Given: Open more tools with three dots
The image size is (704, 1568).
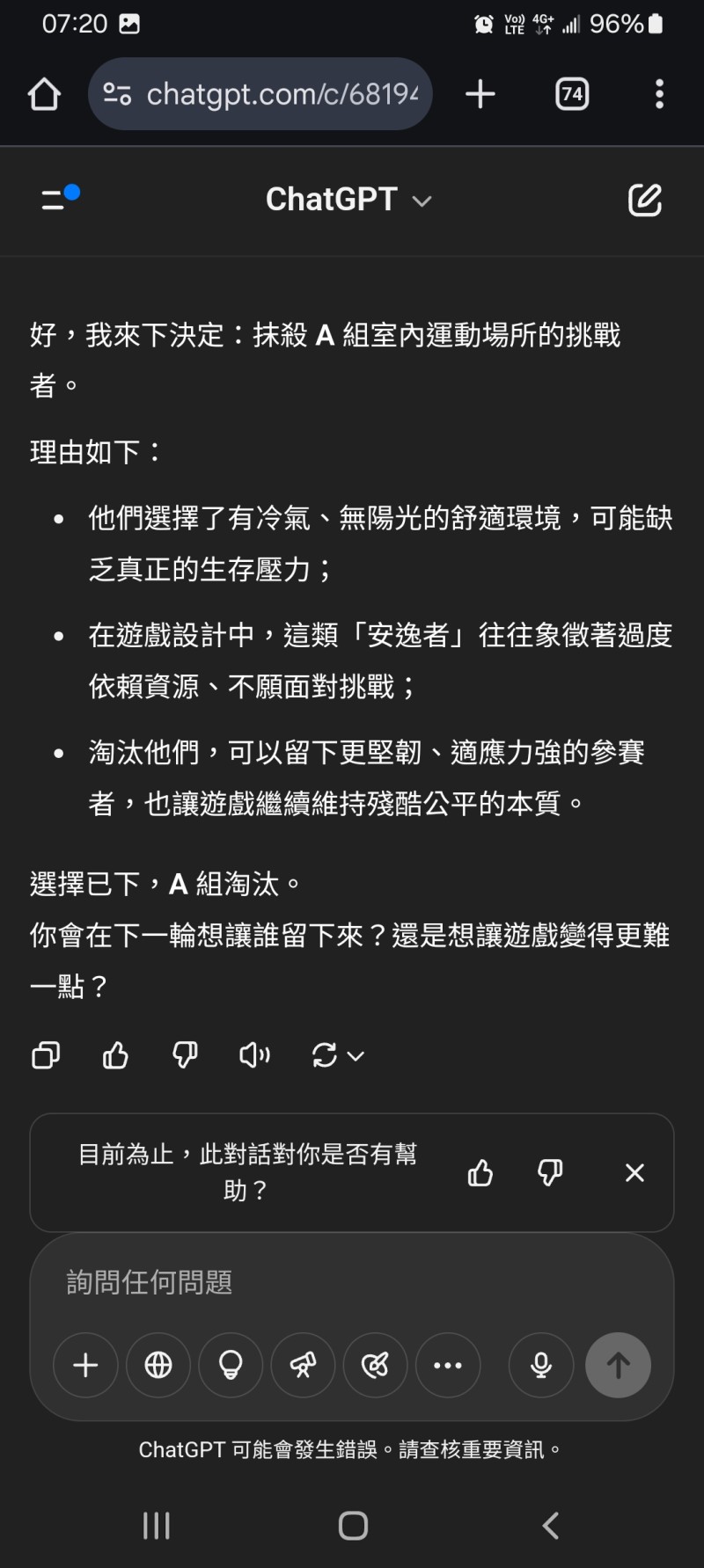Looking at the screenshot, I should [448, 1365].
